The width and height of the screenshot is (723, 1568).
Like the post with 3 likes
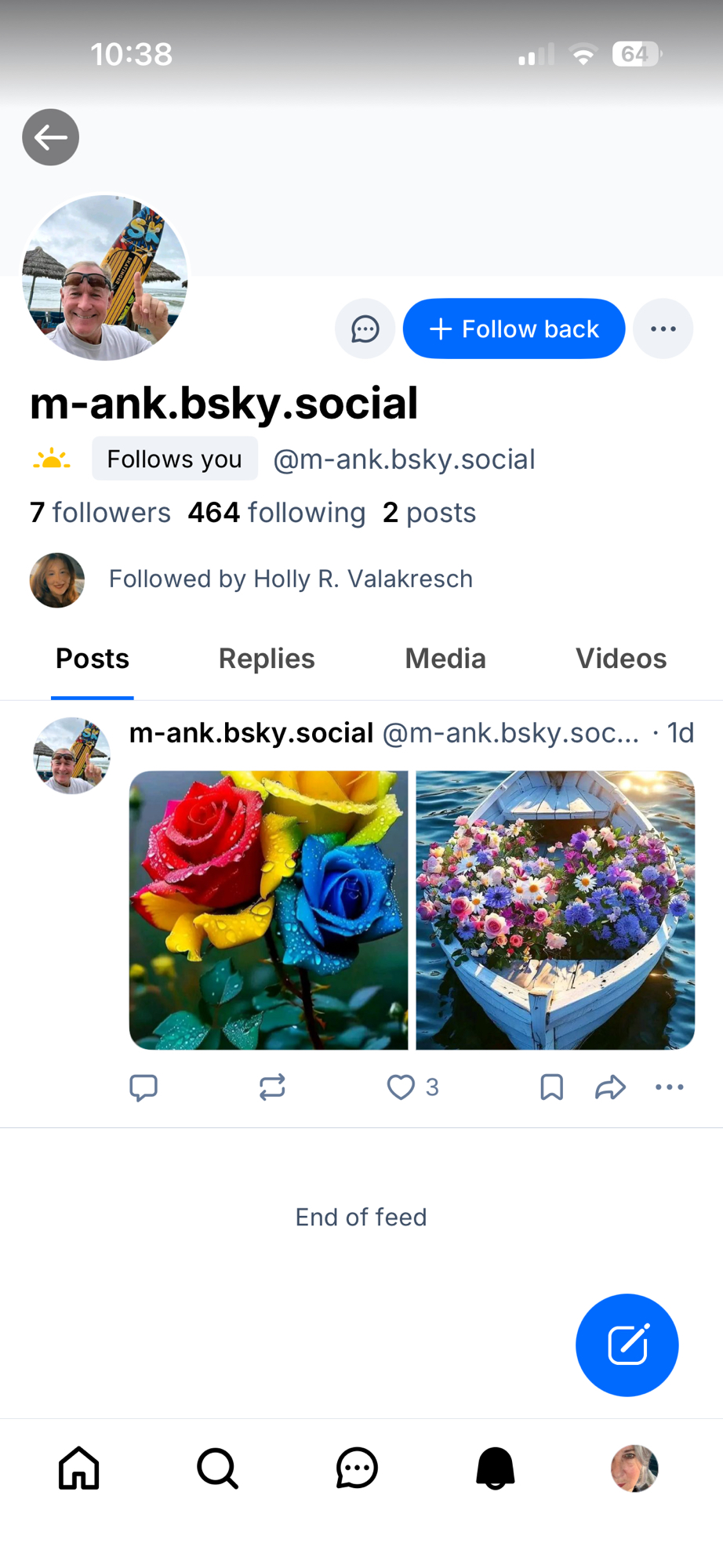tap(401, 1087)
